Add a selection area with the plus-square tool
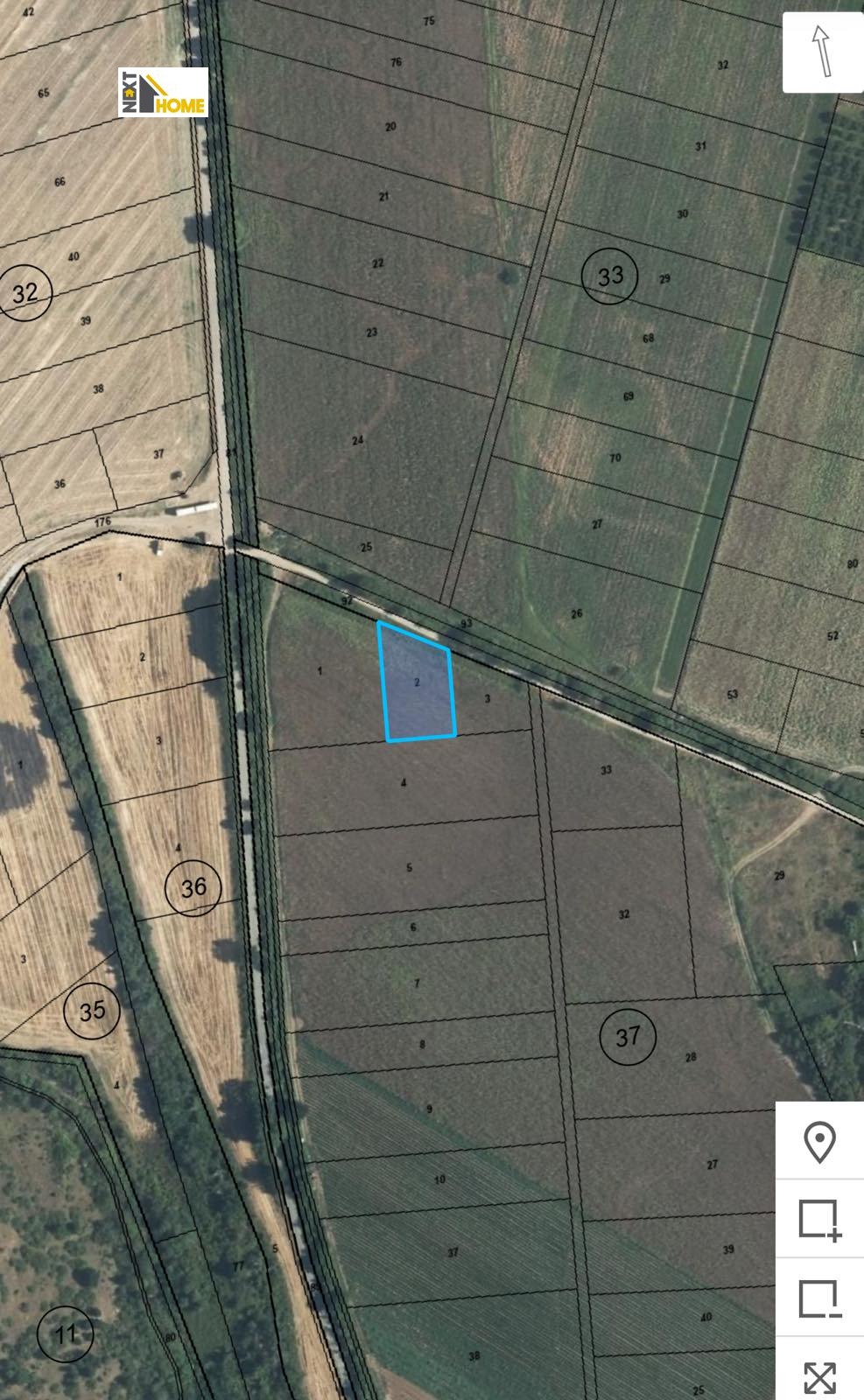The width and height of the screenshot is (864, 1400). tap(819, 1220)
